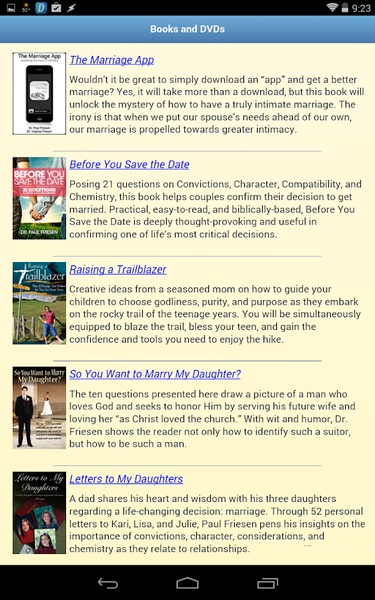The width and height of the screenshot is (375, 600).
Task: Tap the Before You Save the Date cover
Action: click(39, 198)
